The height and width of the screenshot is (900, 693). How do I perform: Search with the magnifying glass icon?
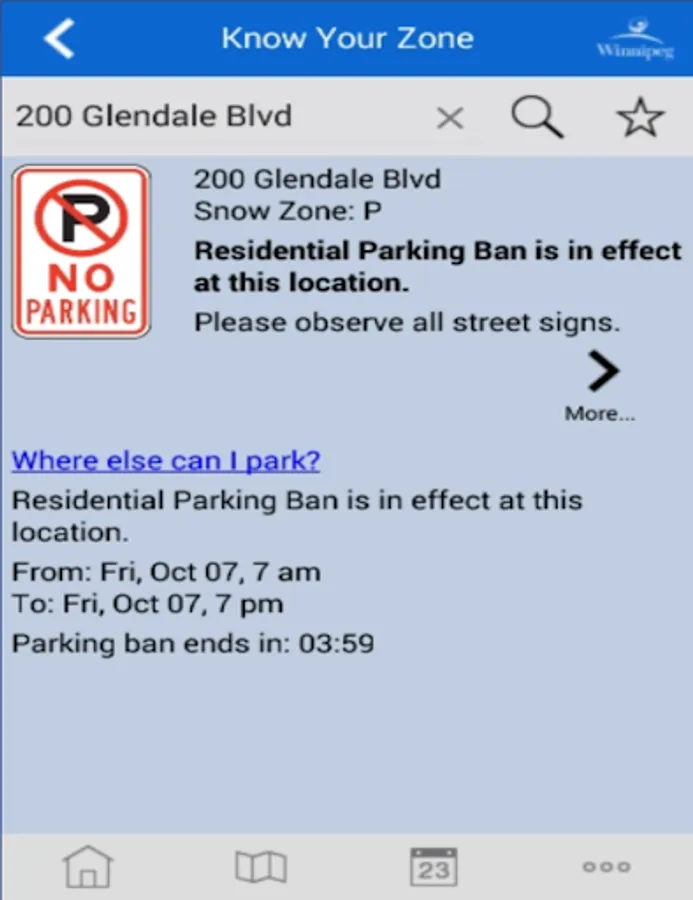tap(537, 117)
